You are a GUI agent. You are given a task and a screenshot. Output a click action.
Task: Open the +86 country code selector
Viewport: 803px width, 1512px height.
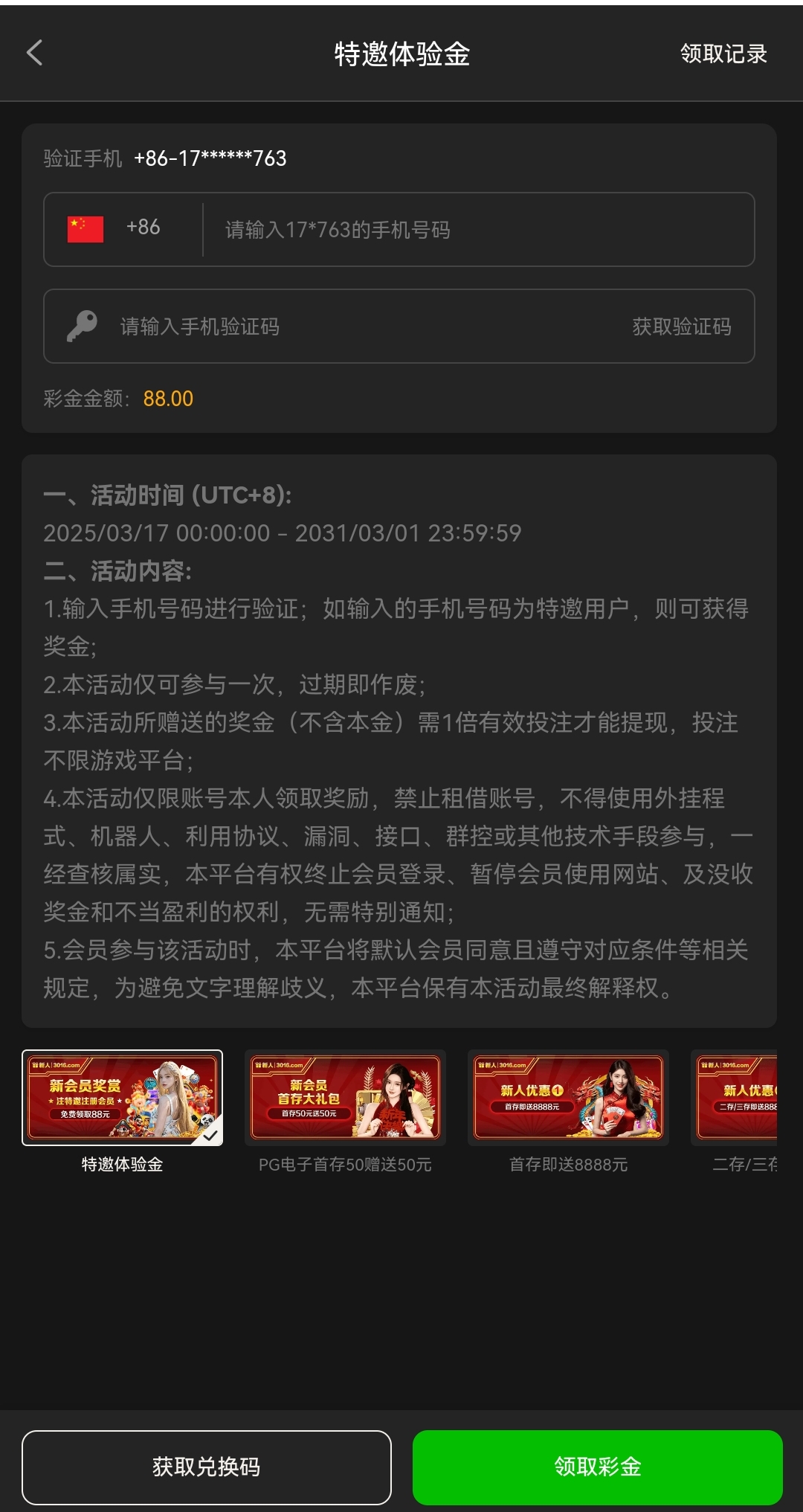tap(143, 228)
